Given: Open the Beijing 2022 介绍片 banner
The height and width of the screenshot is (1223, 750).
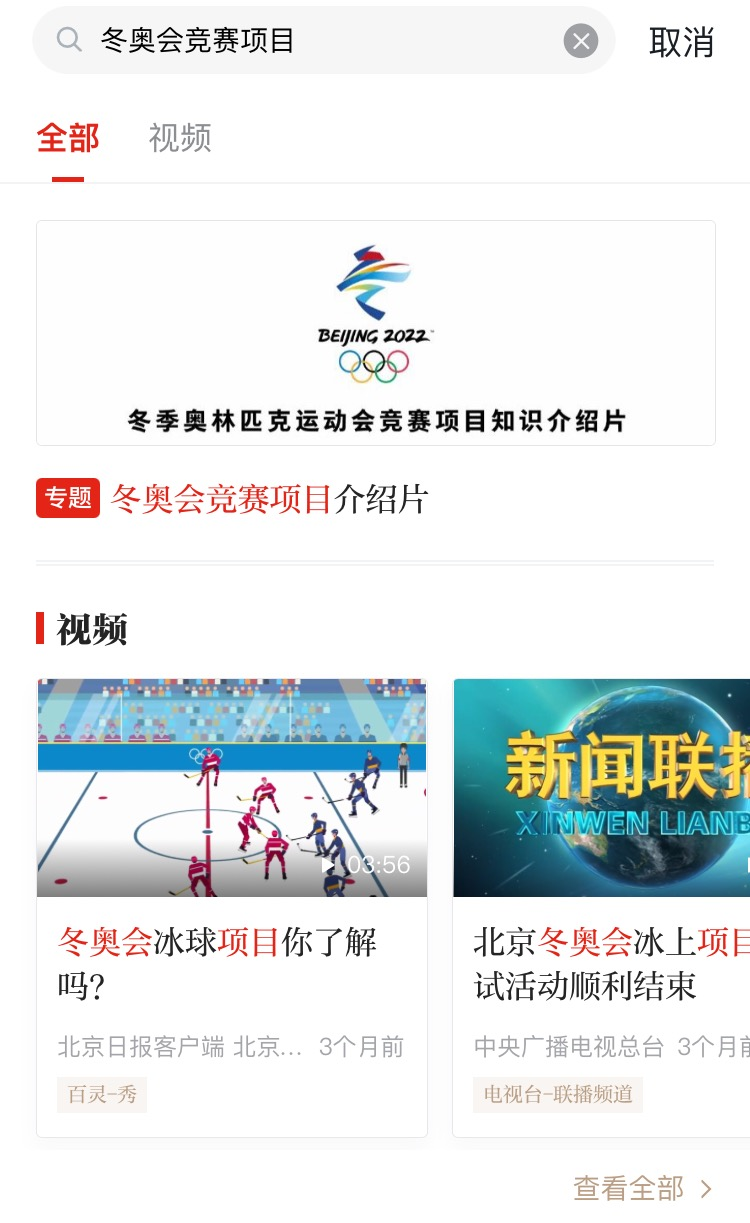Looking at the screenshot, I should [376, 333].
